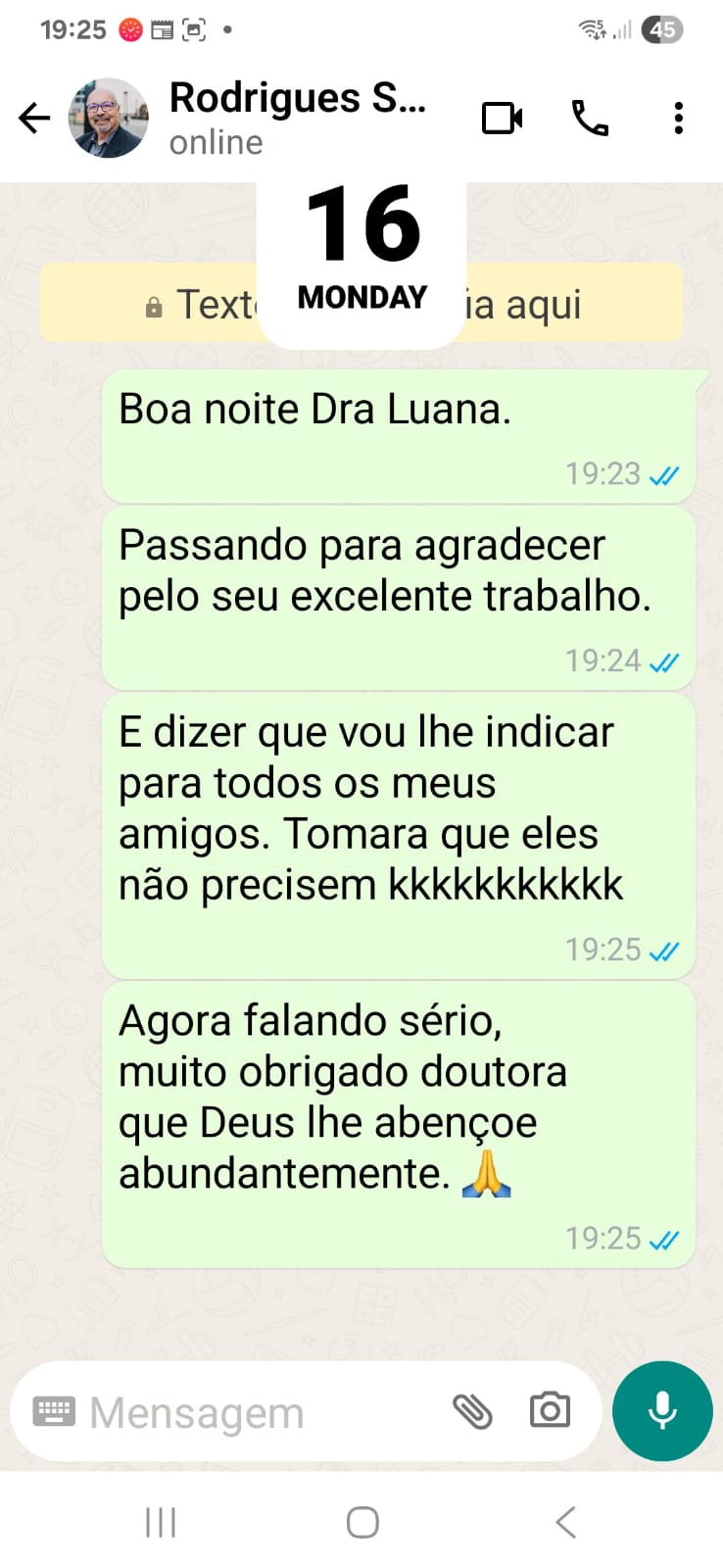723x1568 pixels.
Task: Open the three-dot overflow menu
Action: (678, 119)
